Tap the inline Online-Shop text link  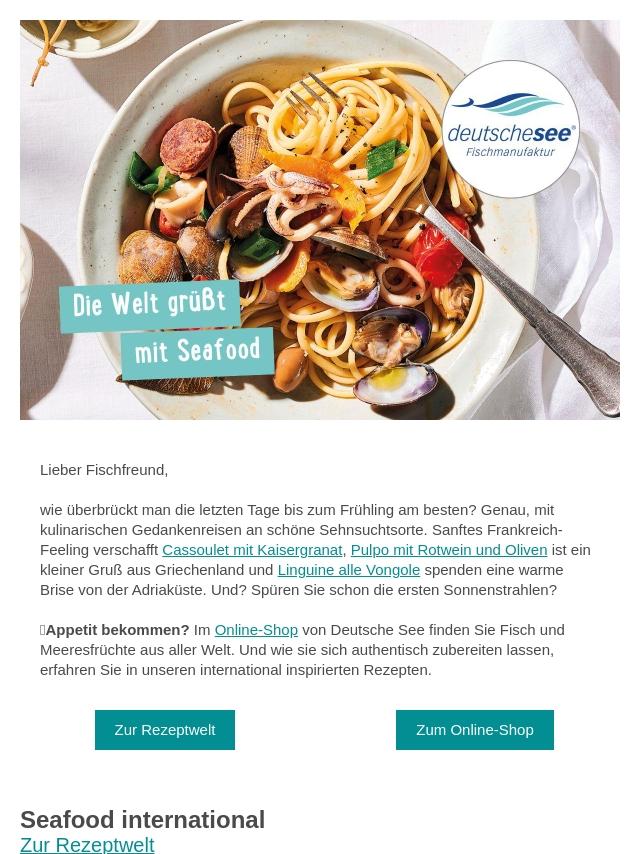(x=256, y=629)
